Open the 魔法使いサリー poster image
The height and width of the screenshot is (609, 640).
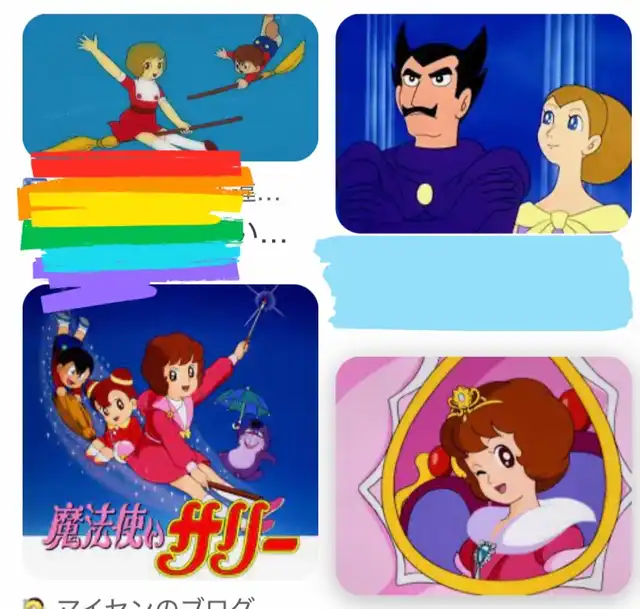[x=170, y=431]
